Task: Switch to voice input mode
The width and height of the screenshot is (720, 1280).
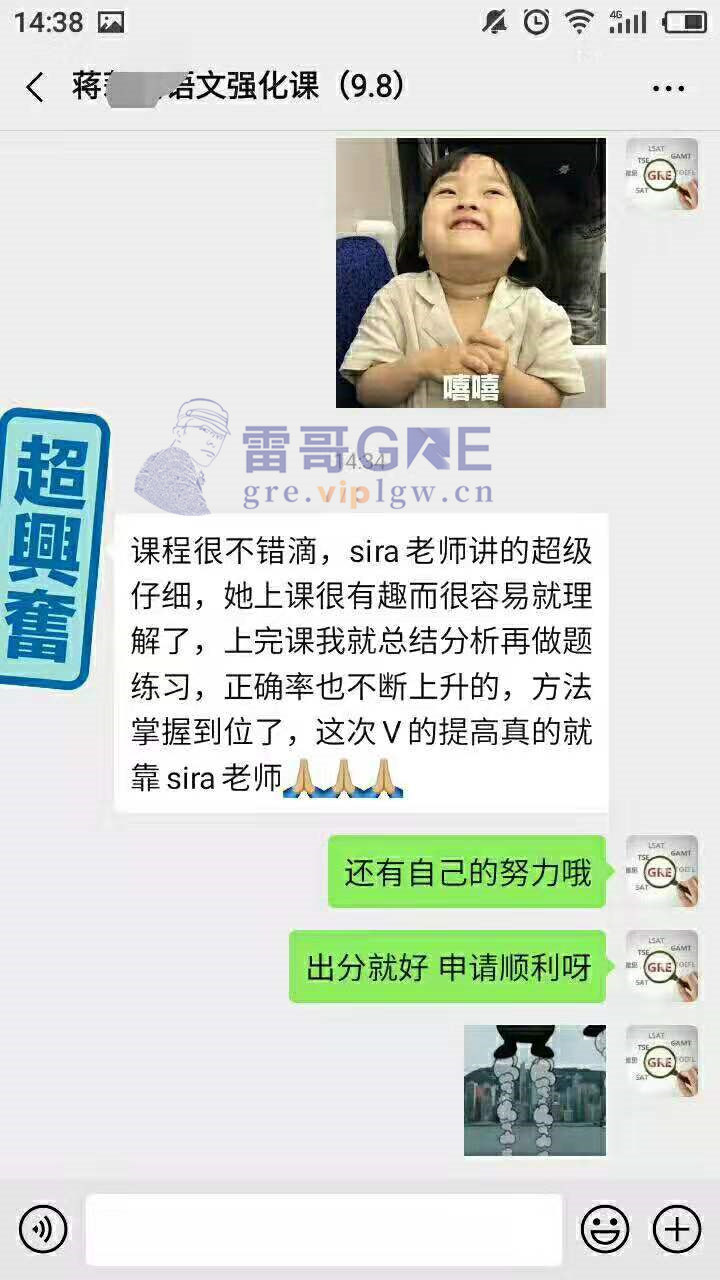Action: [x=43, y=1229]
